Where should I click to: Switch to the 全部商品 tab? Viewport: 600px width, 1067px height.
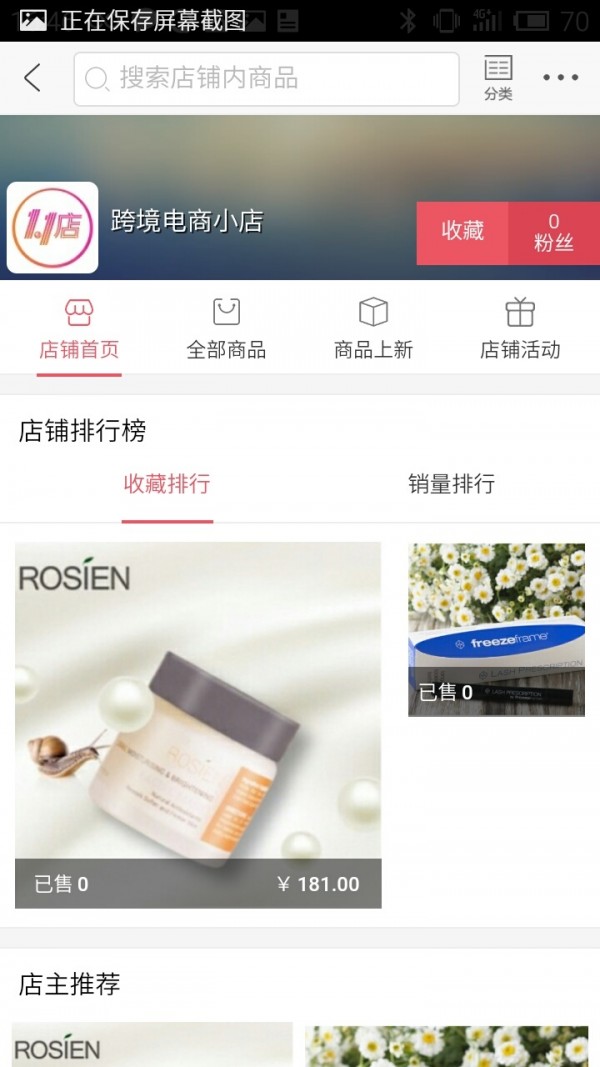(226, 329)
